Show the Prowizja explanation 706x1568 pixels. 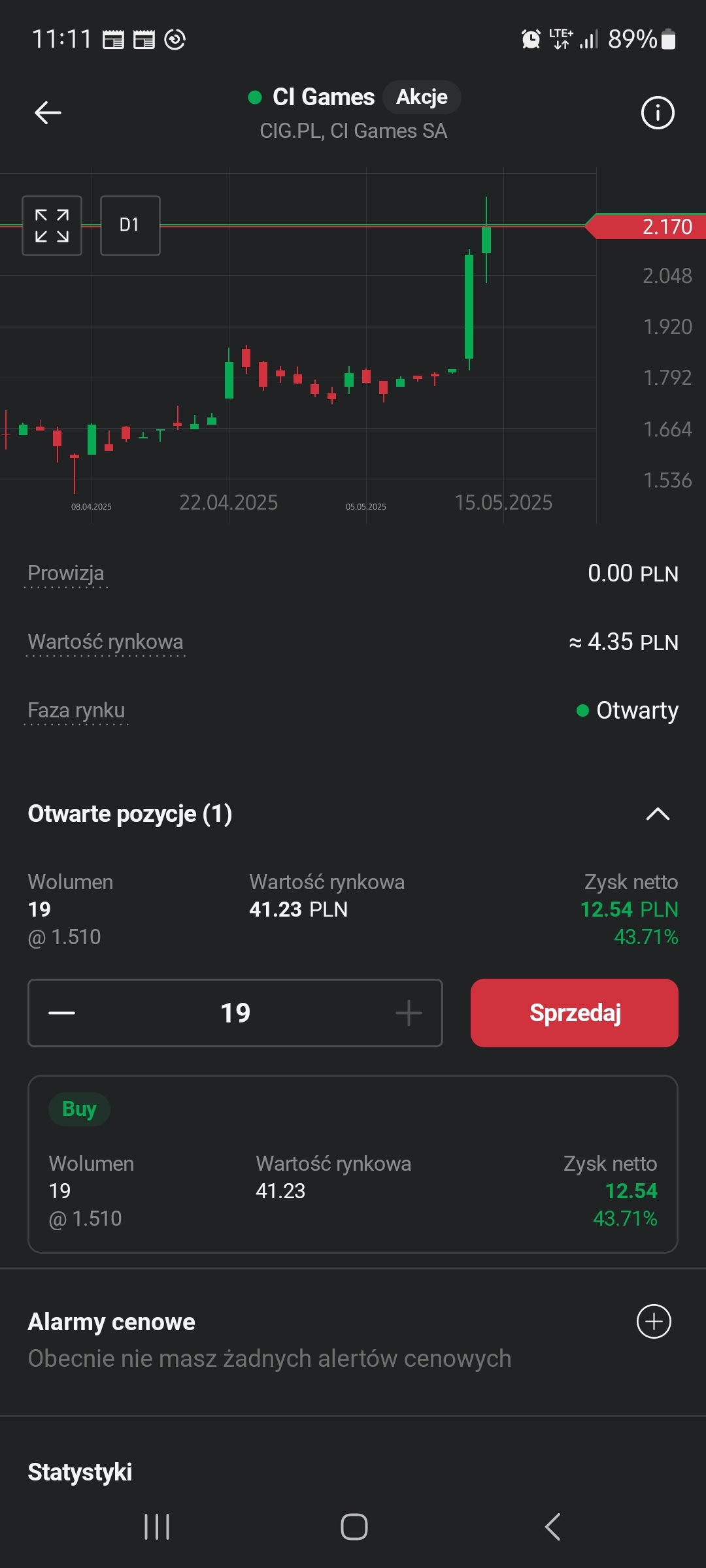point(66,574)
